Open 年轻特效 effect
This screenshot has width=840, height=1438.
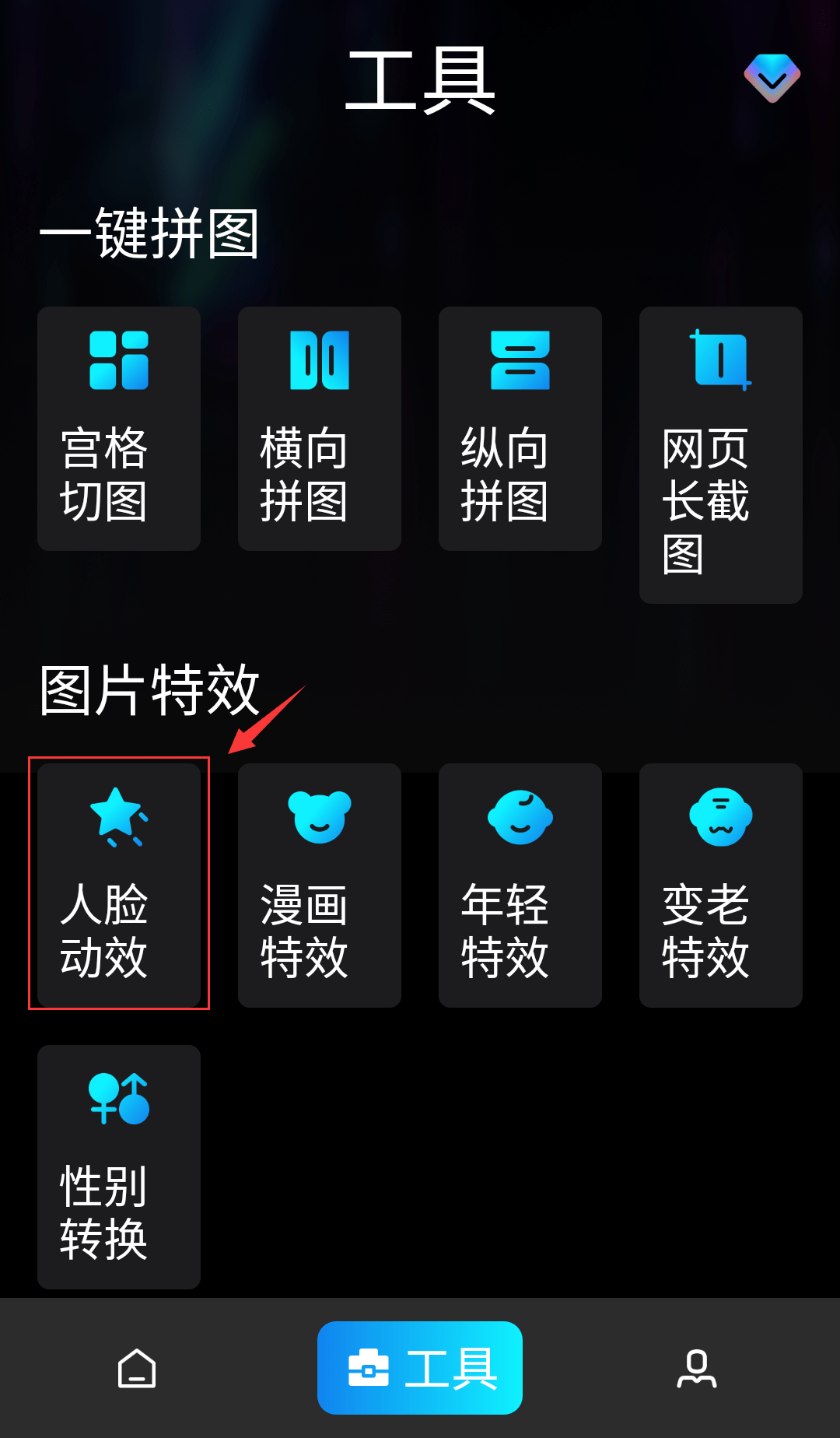tap(520, 886)
